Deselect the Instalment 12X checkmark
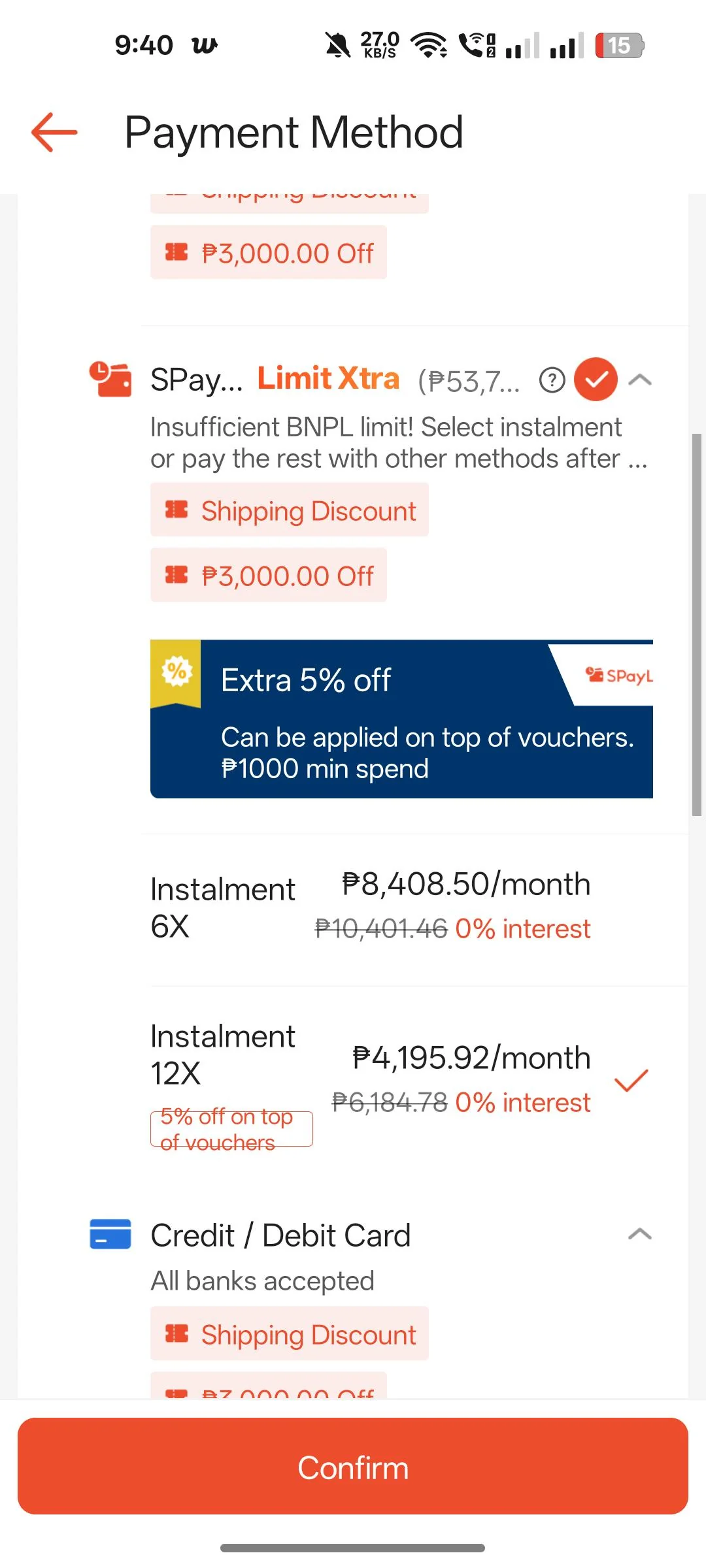 [x=631, y=1081]
